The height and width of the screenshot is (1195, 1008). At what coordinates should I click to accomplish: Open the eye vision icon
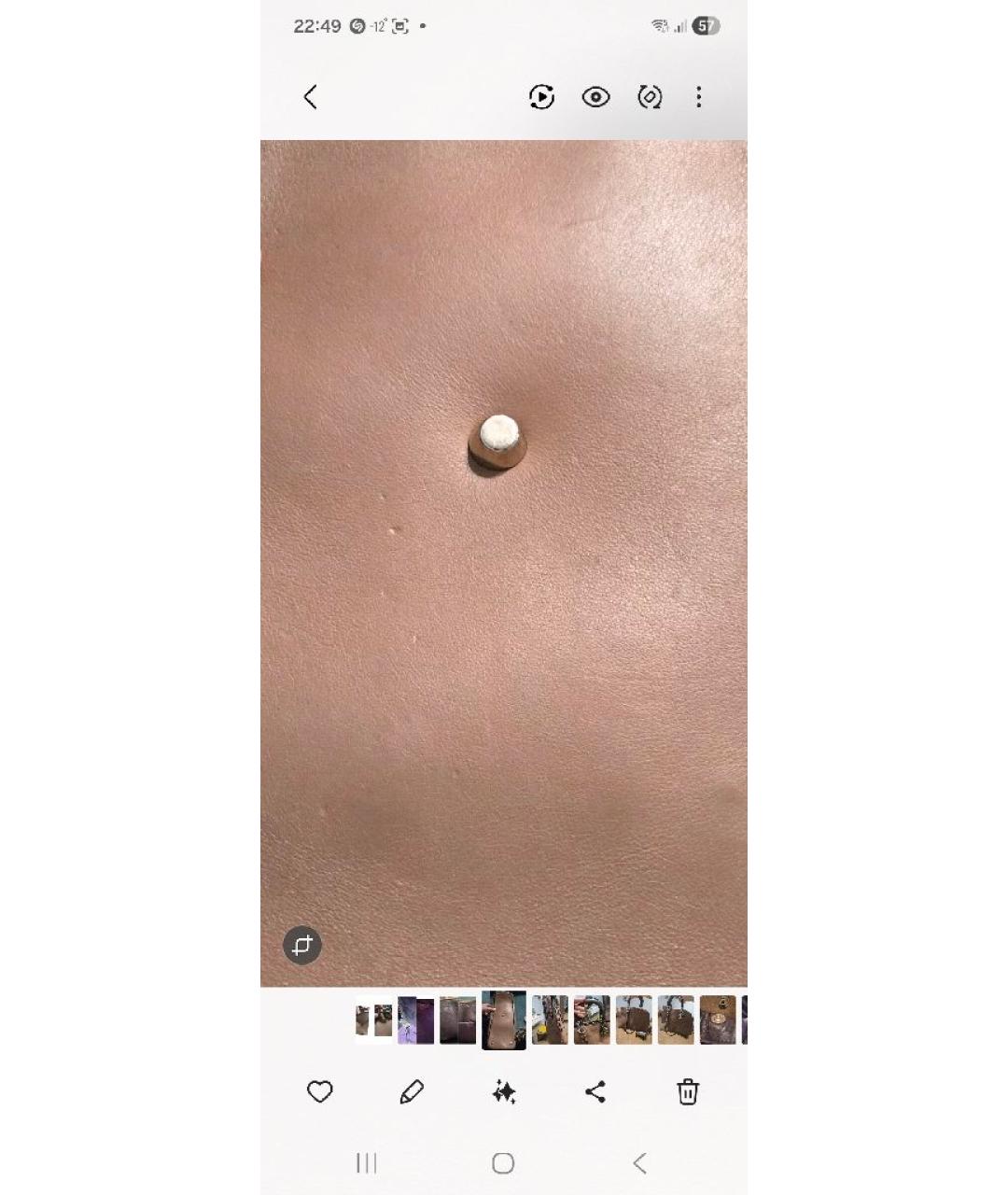[x=595, y=97]
